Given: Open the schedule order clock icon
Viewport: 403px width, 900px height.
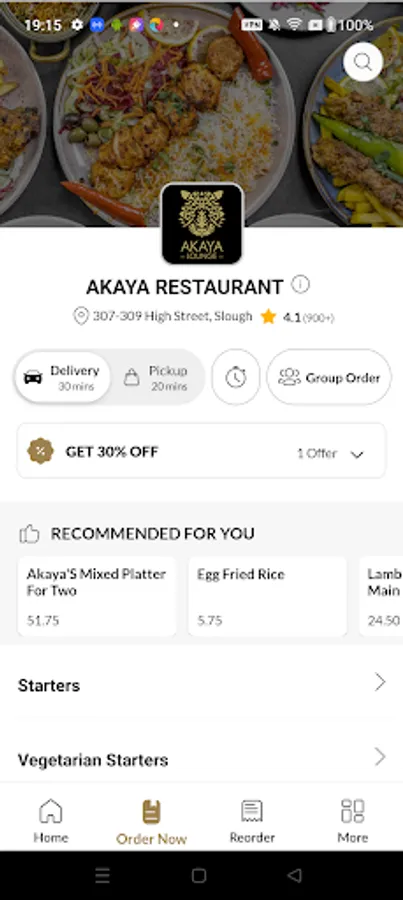Looking at the screenshot, I should [235, 377].
